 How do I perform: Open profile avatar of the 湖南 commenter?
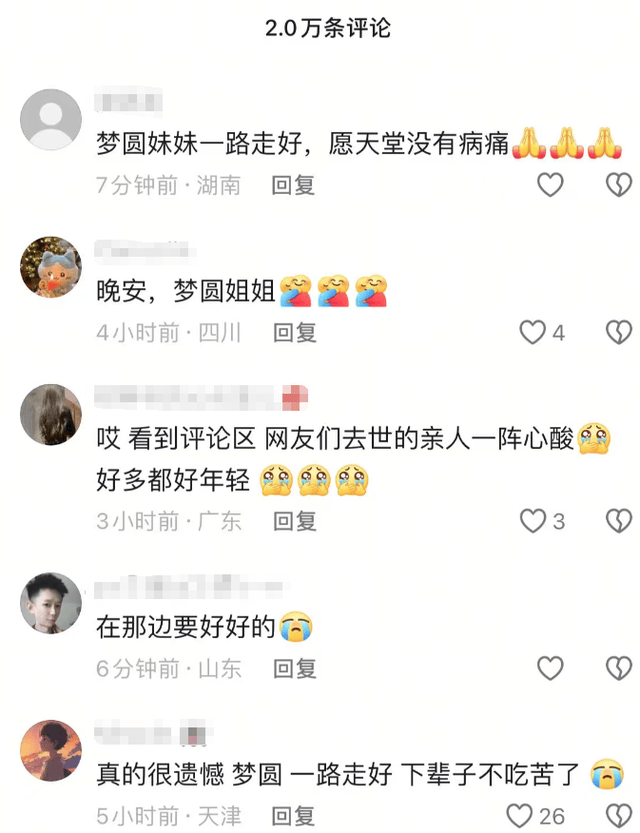[x=51, y=120]
